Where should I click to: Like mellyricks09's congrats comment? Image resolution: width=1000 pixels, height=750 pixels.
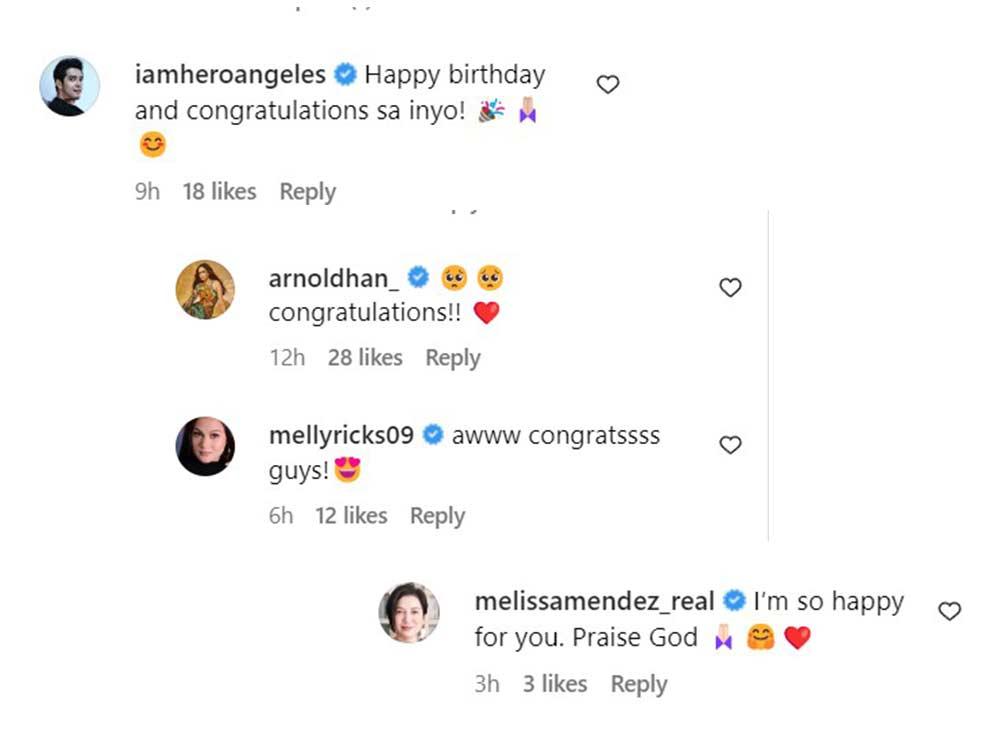(731, 445)
